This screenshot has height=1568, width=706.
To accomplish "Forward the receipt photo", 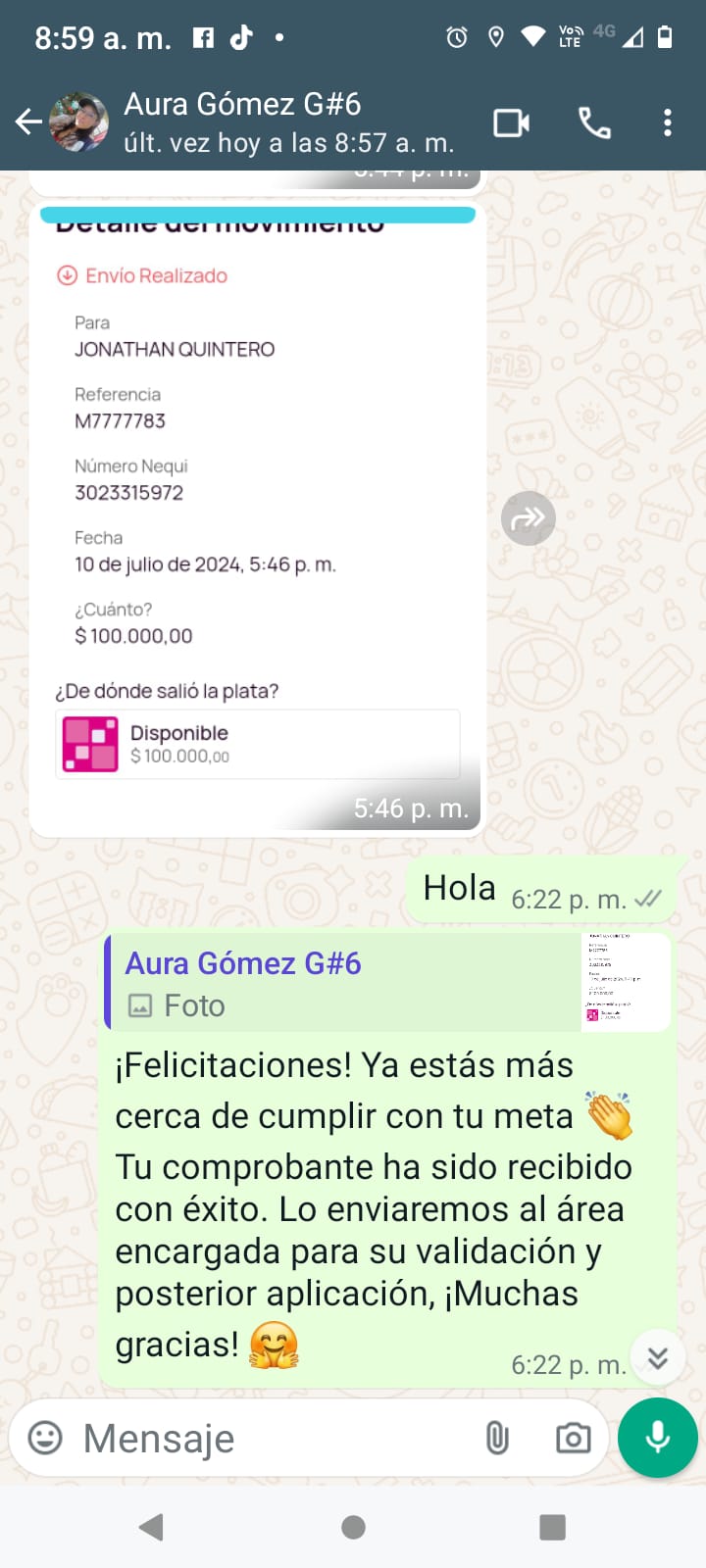I will (x=529, y=517).
